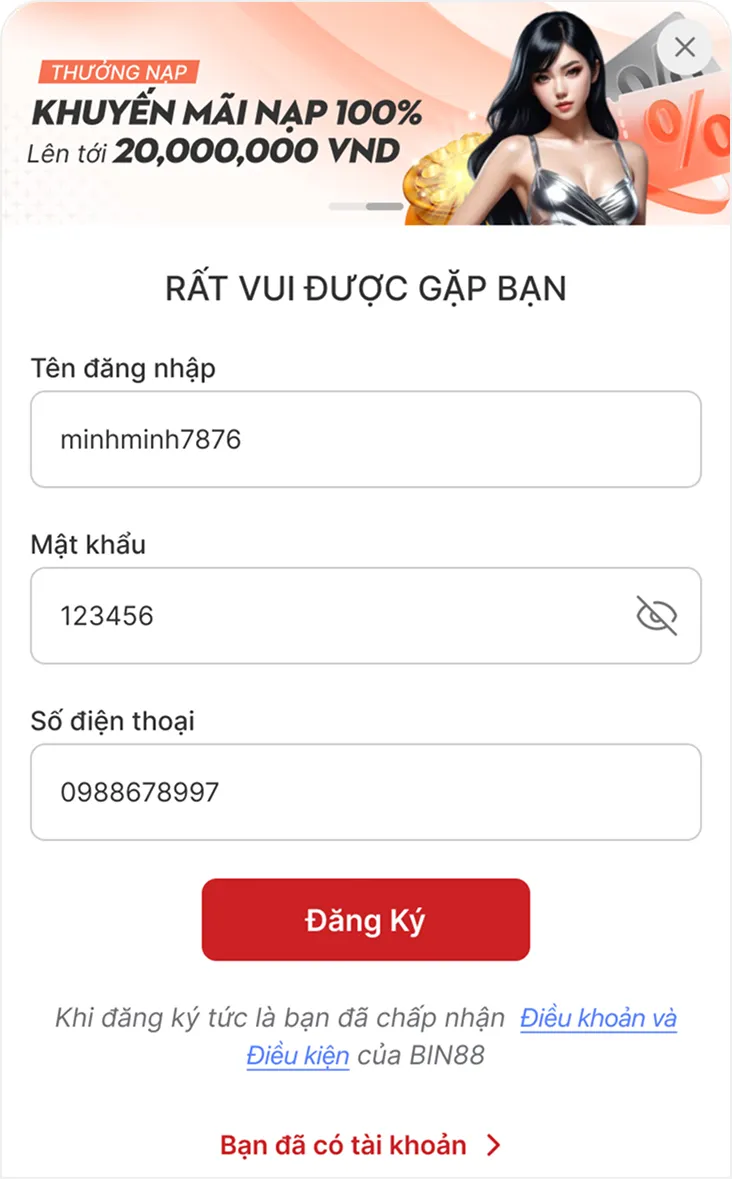Open the Điều khoản và Điều kiện link

point(598,1018)
